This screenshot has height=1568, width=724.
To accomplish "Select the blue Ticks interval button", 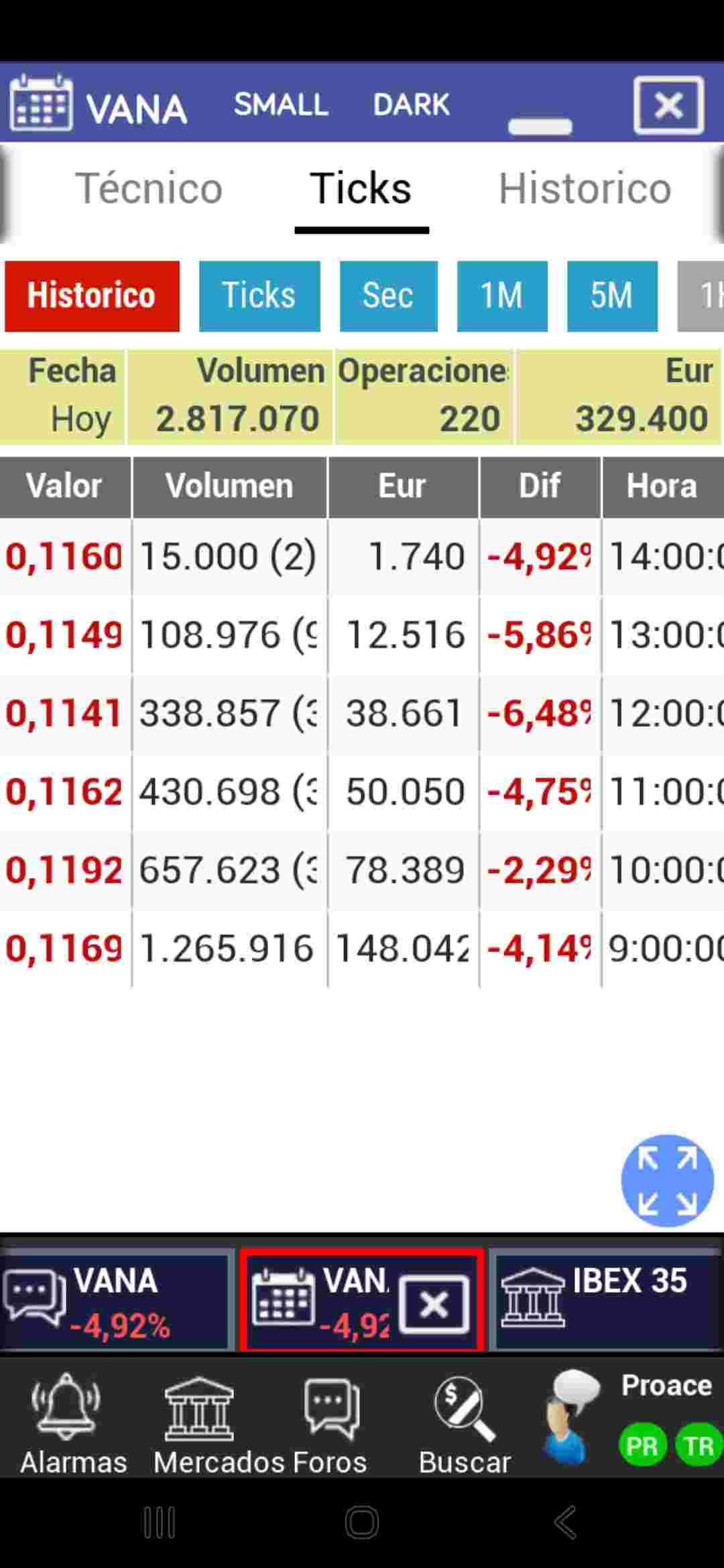I will [259, 296].
